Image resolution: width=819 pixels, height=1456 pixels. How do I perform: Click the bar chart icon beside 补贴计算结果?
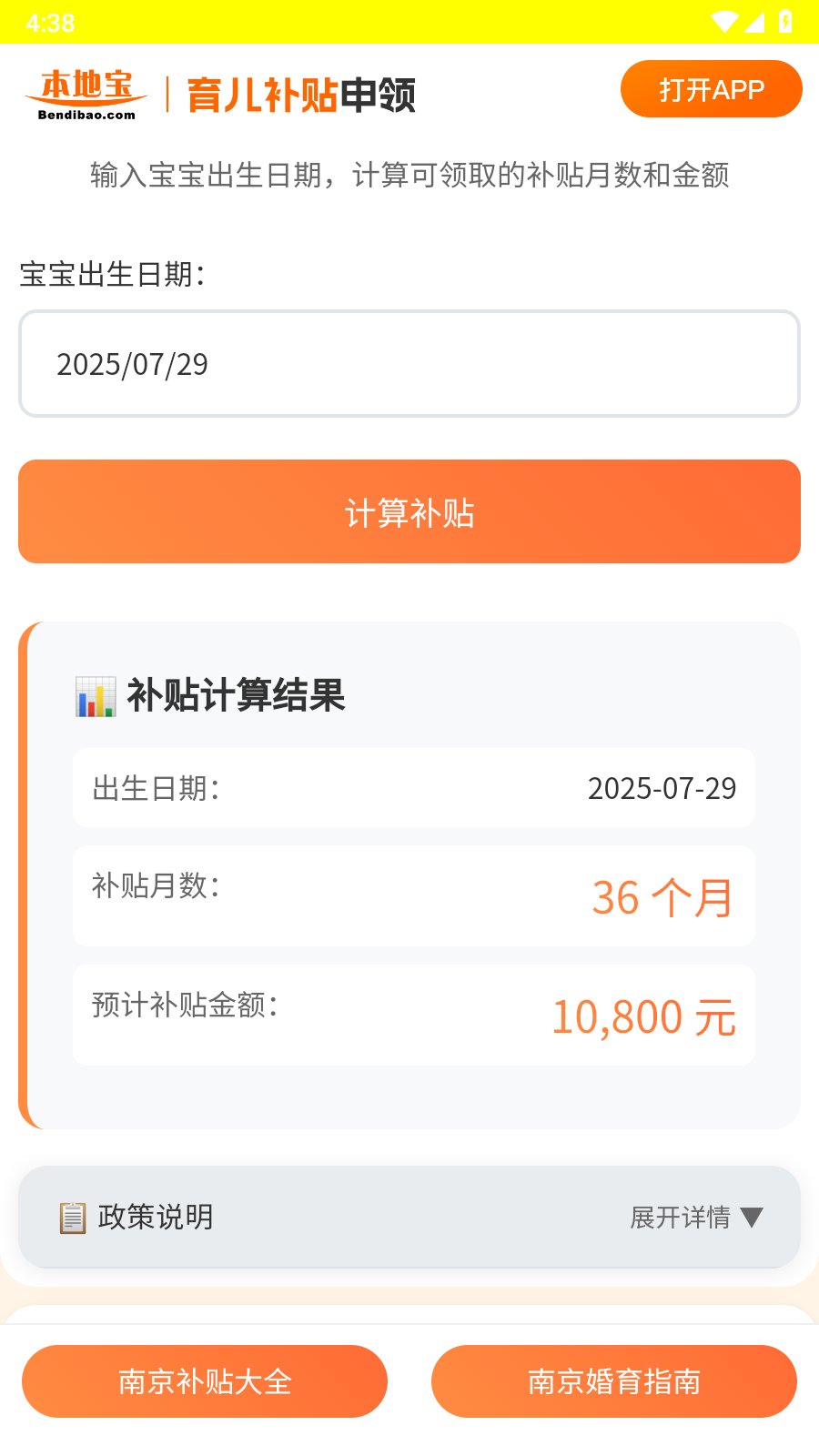click(x=95, y=695)
